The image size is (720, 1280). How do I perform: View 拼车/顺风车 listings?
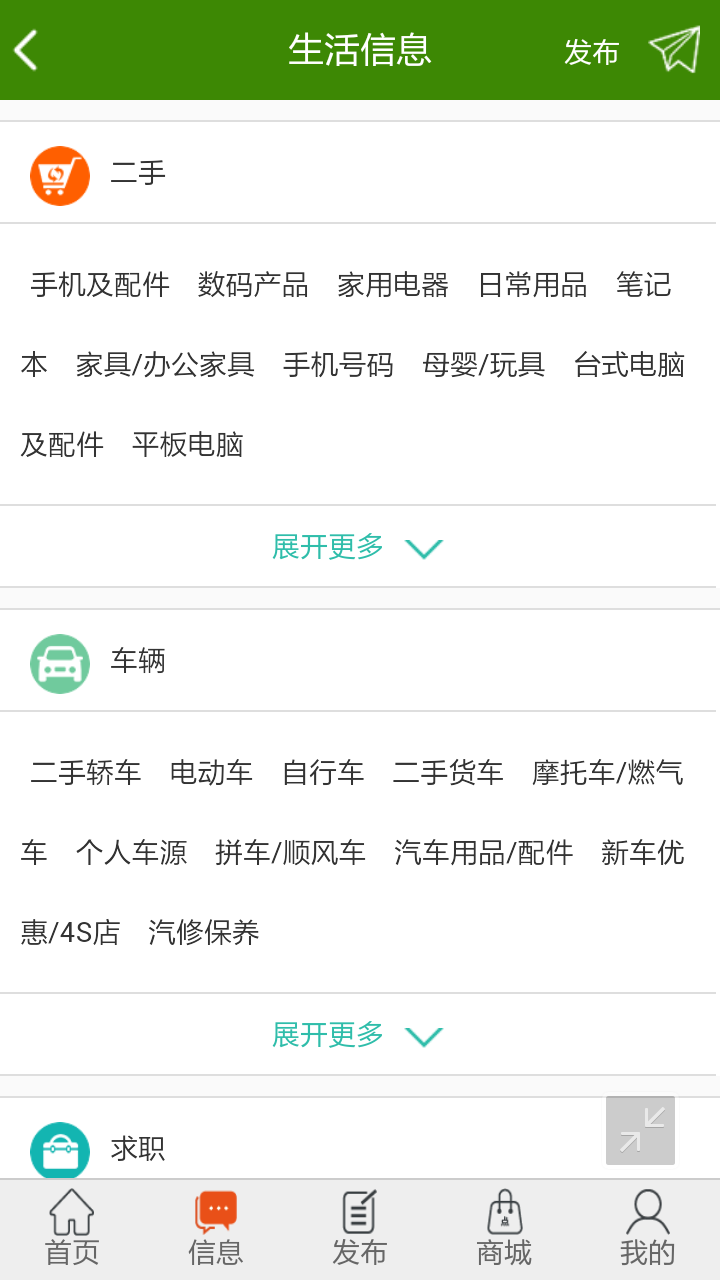click(x=290, y=853)
